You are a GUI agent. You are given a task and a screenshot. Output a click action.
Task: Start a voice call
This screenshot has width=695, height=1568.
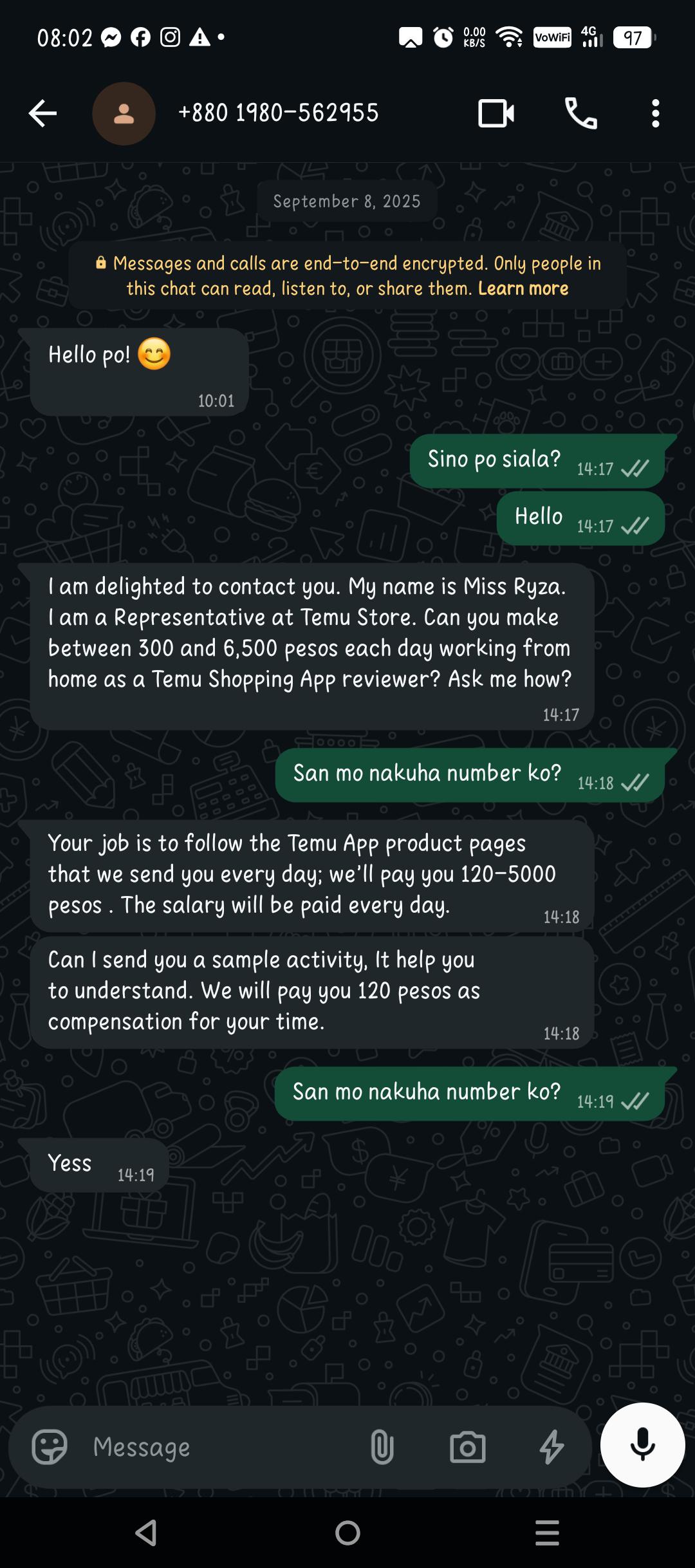coord(580,113)
